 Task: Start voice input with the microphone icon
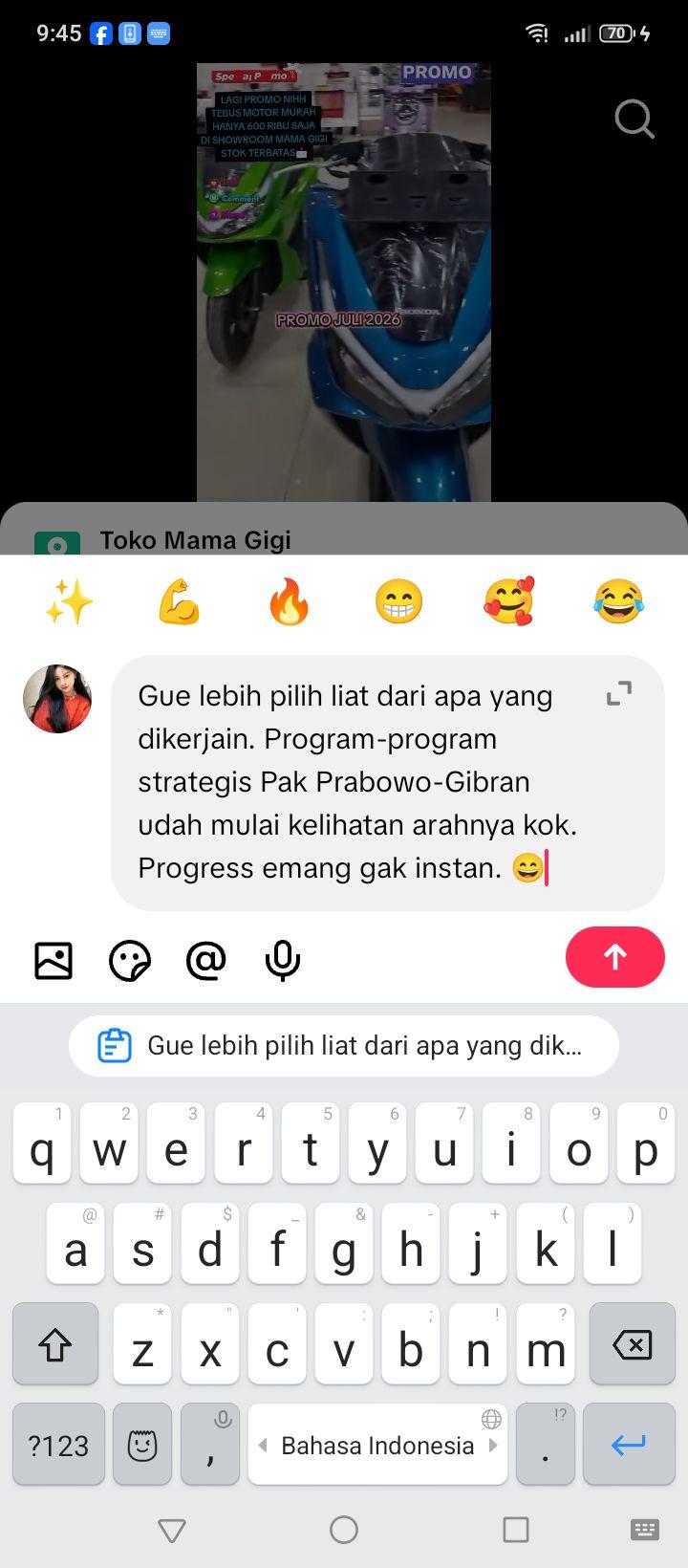click(x=283, y=960)
